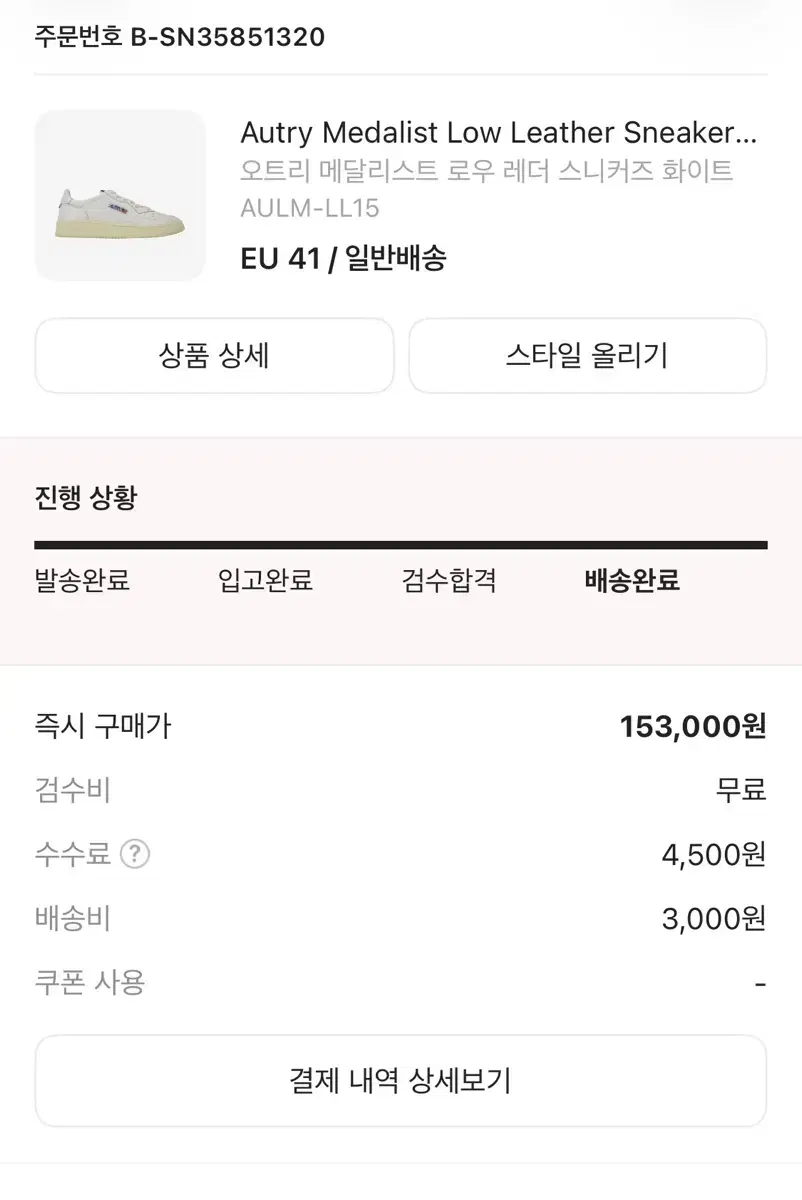Click the 쿠폰 사용 row
The height and width of the screenshot is (1200, 802).
400,982
